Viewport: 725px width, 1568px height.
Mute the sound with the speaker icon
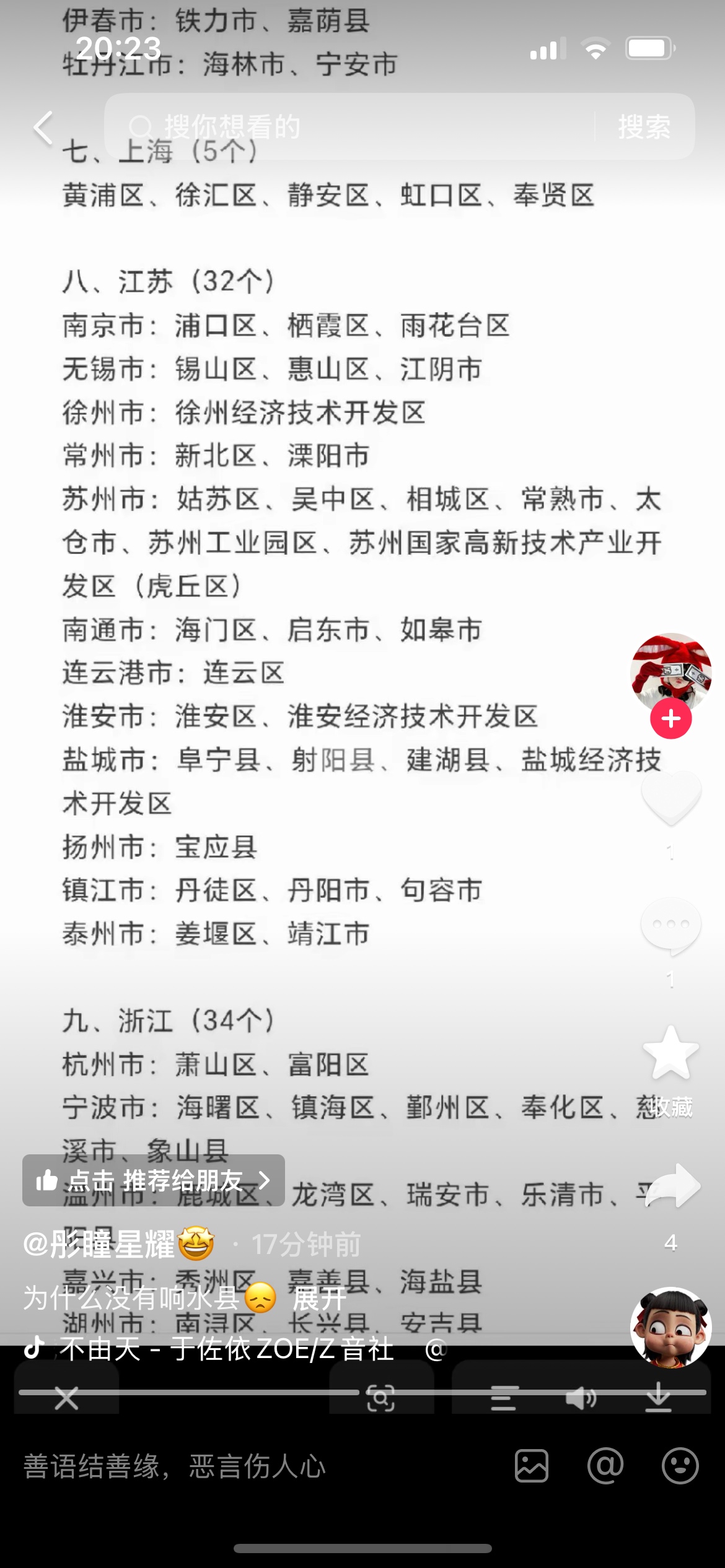point(581,1398)
